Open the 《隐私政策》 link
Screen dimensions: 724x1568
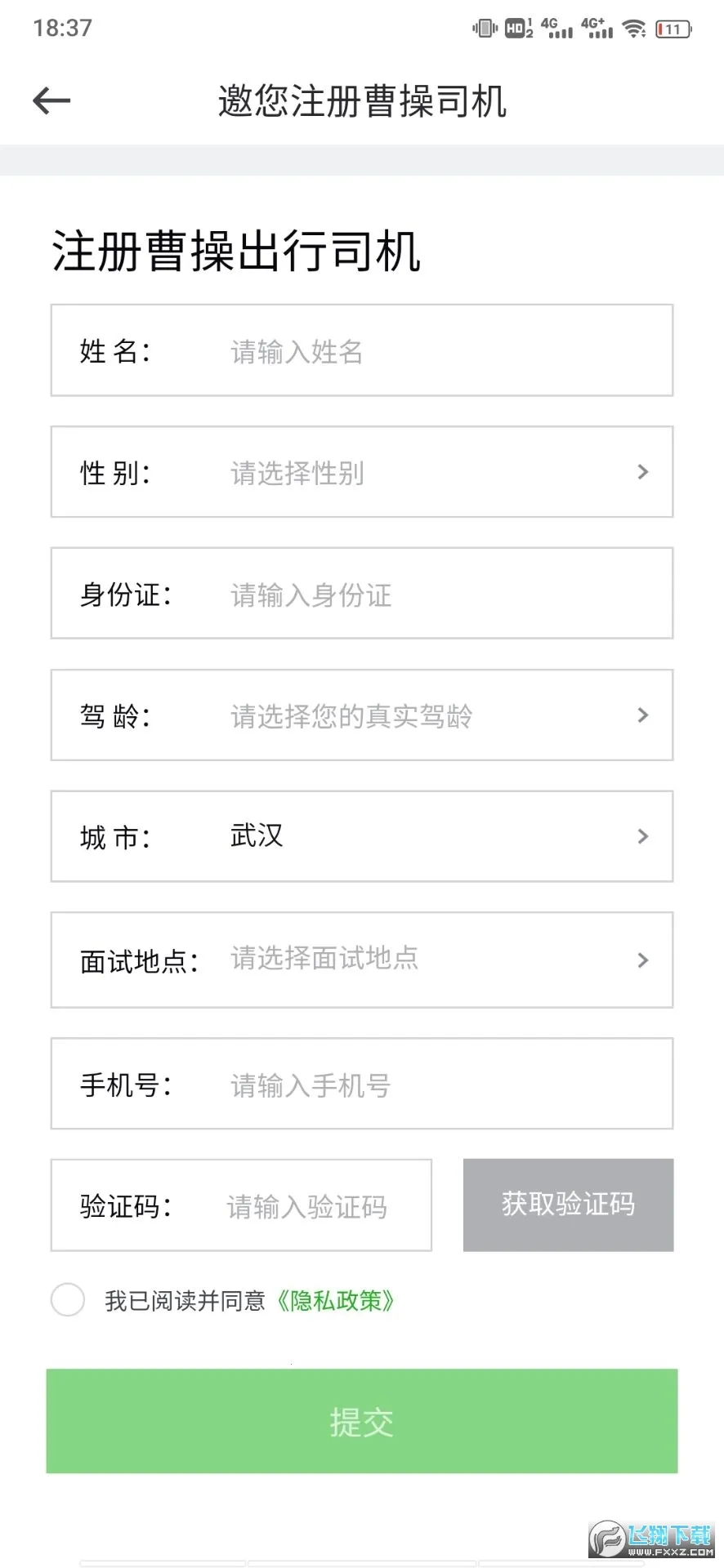click(x=335, y=1300)
